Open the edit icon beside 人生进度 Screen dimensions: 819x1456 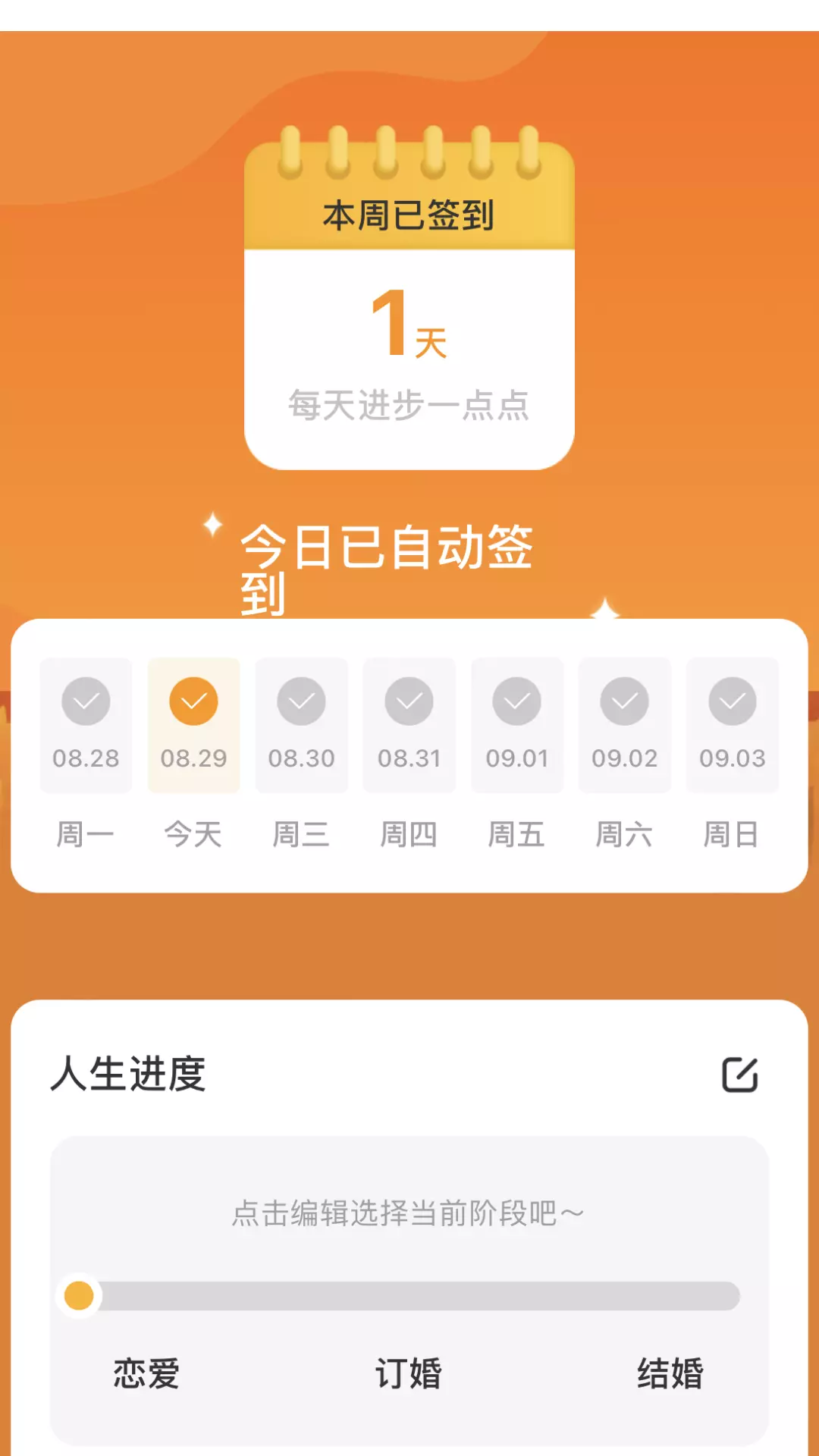point(739,1074)
